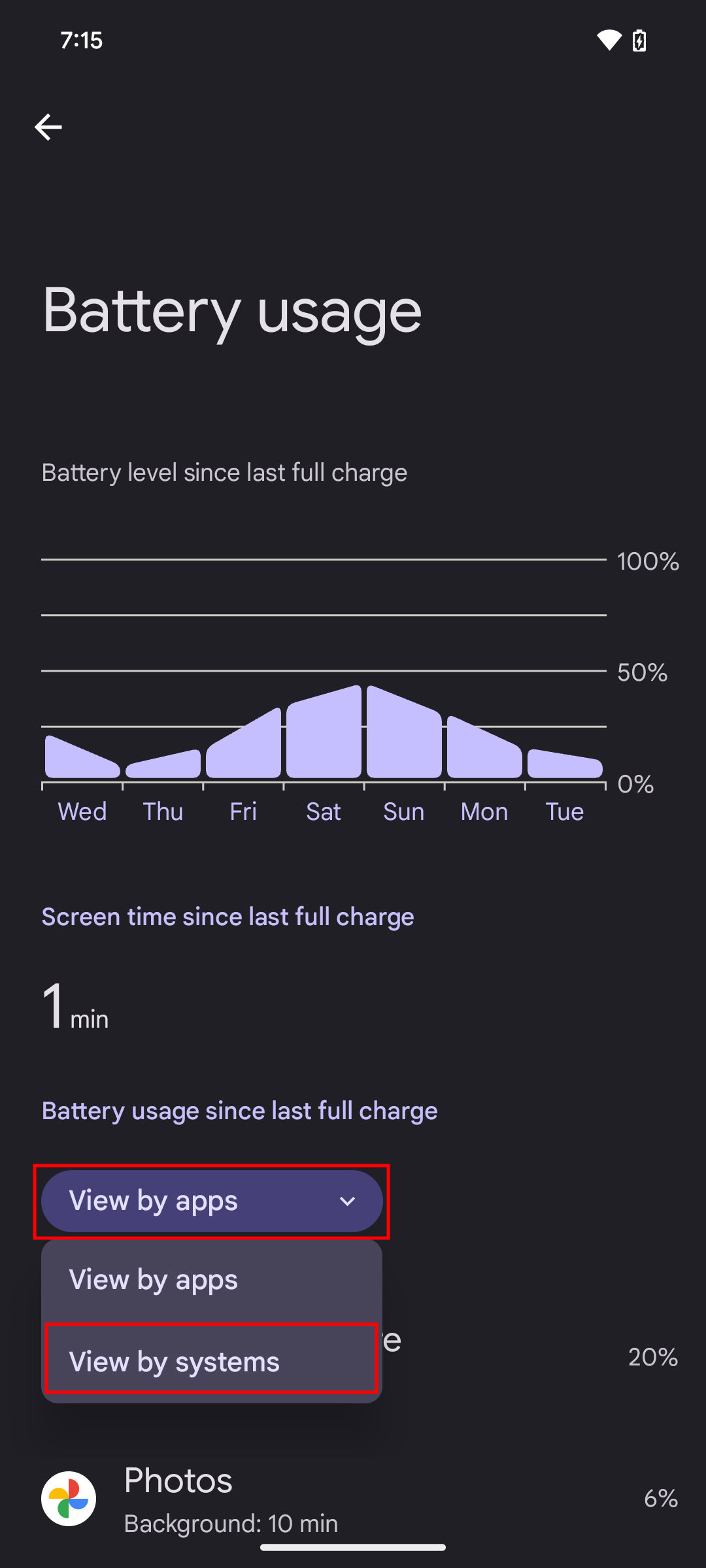Choose View by systems option
Screen dimensions: 706x1568
pos(211,1362)
